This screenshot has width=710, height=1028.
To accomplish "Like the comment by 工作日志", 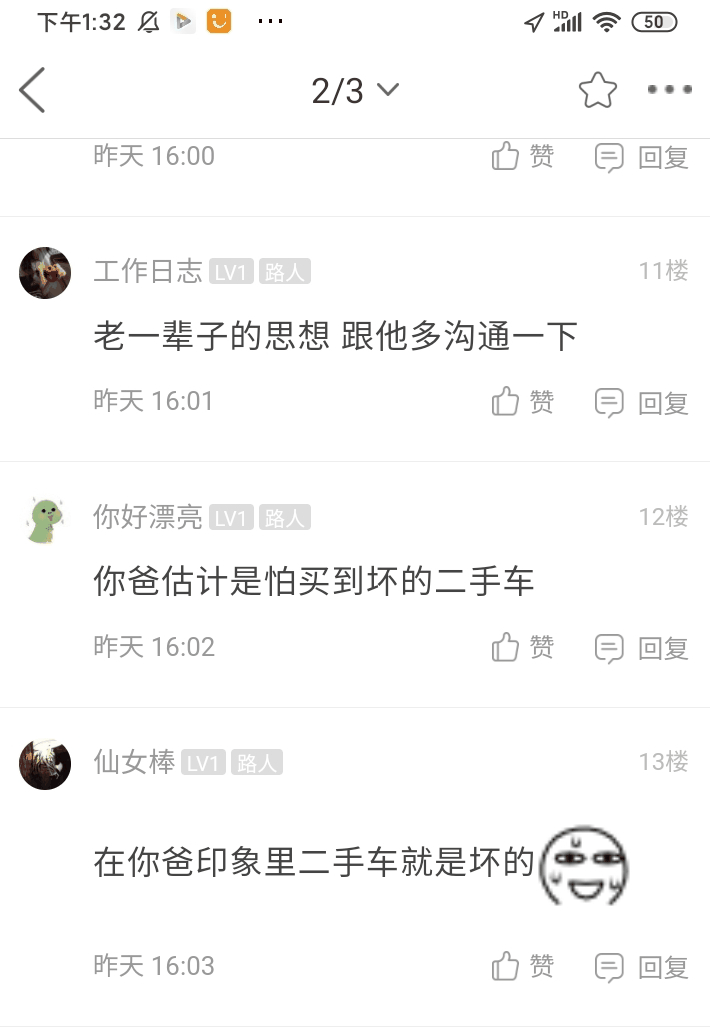I will (x=522, y=402).
